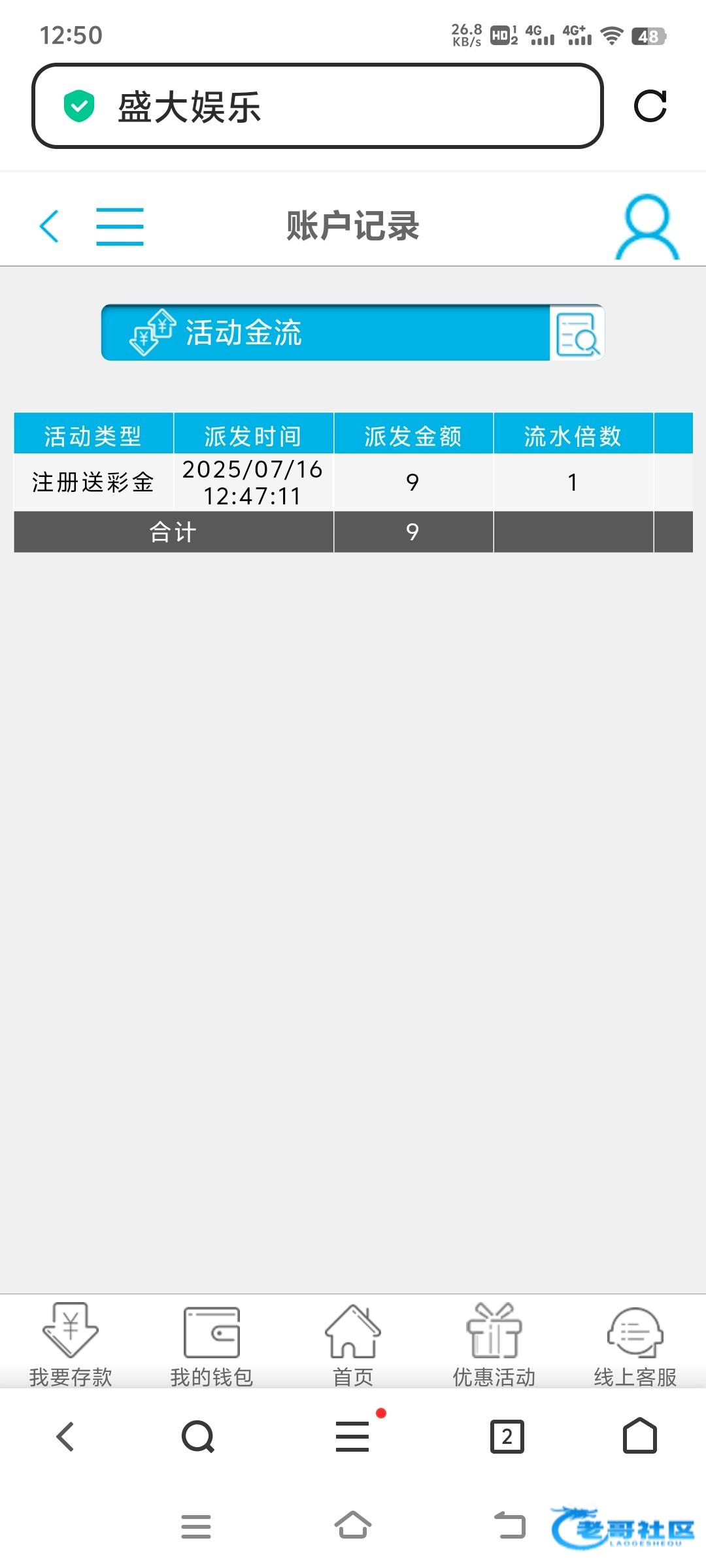
Task: Tap the 盛大娱乐 address bar
Action: [317, 106]
